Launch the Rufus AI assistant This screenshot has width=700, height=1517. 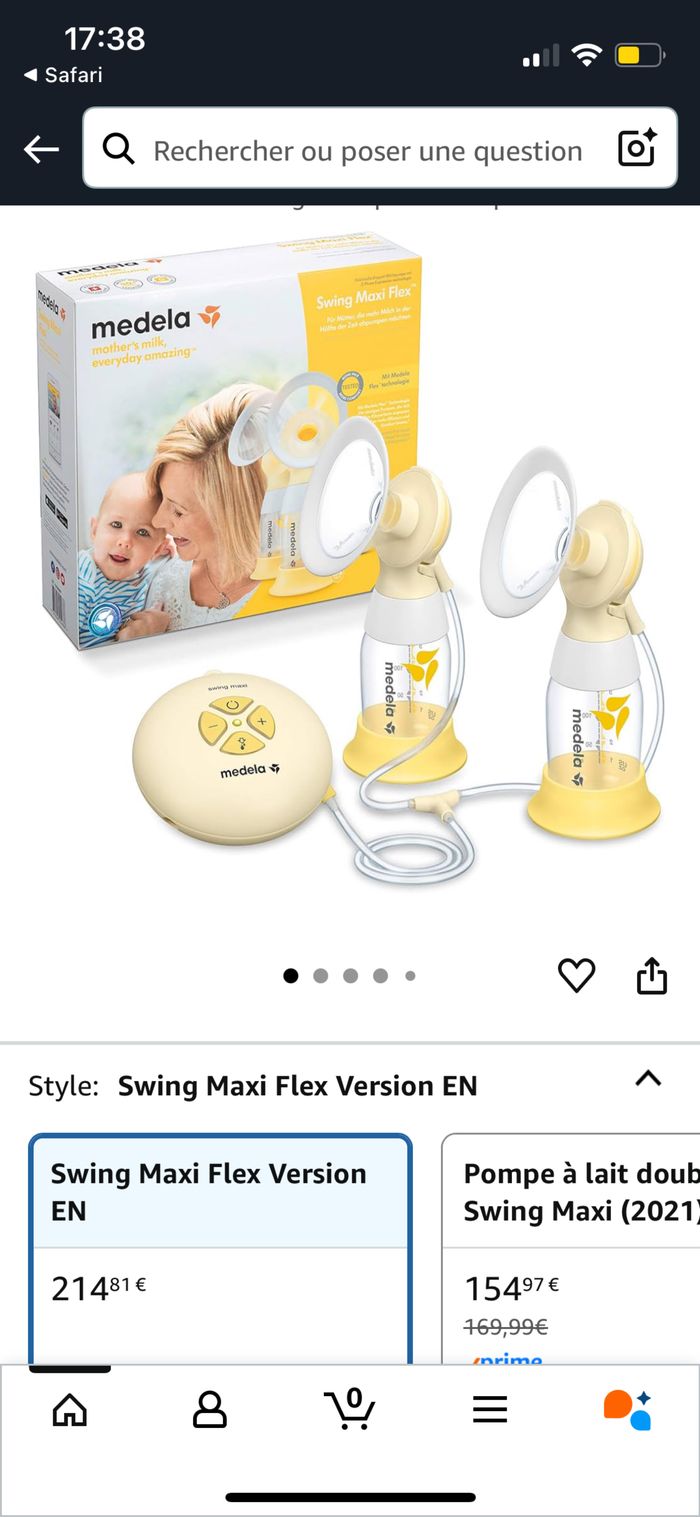tap(628, 1409)
